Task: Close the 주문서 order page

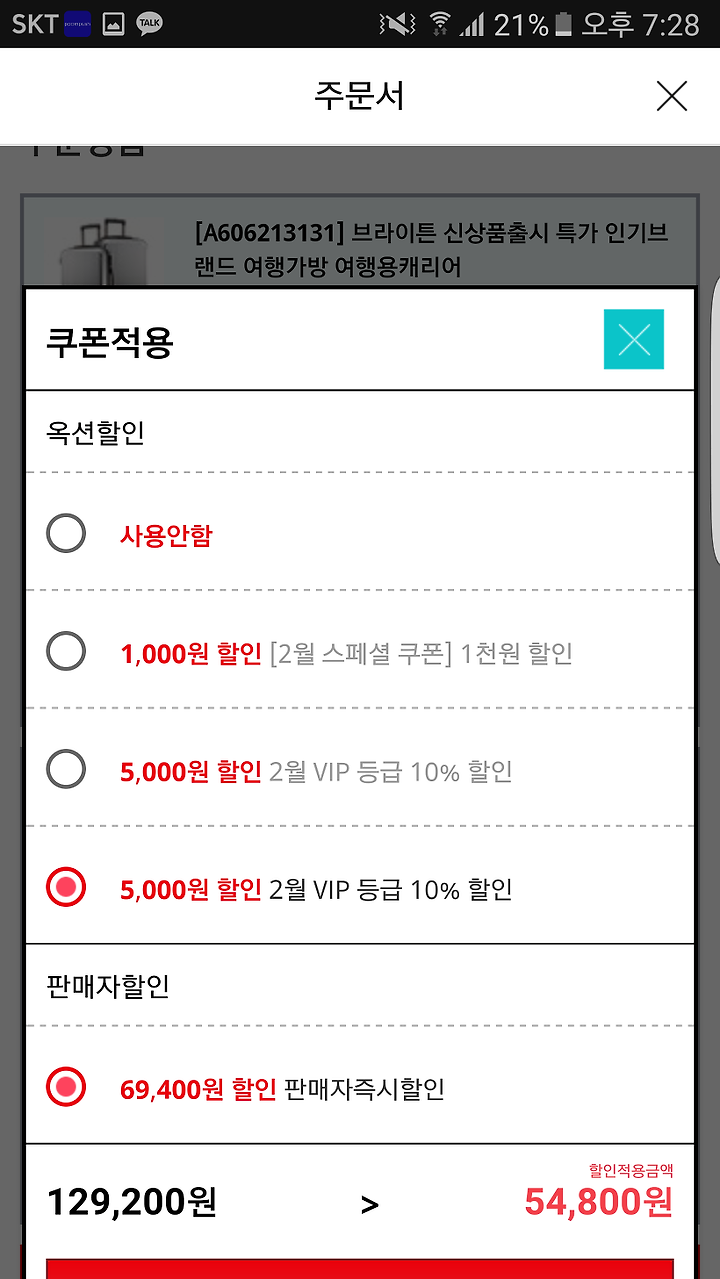Action: point(671,96)
